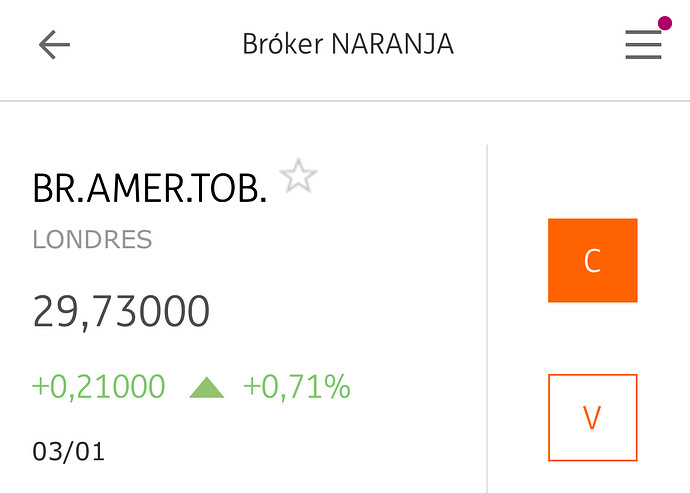Image resolution: width=690 pixels, height=493 pixels.
Task: Open the hamburger menu
Action: [x=643, y=45]
